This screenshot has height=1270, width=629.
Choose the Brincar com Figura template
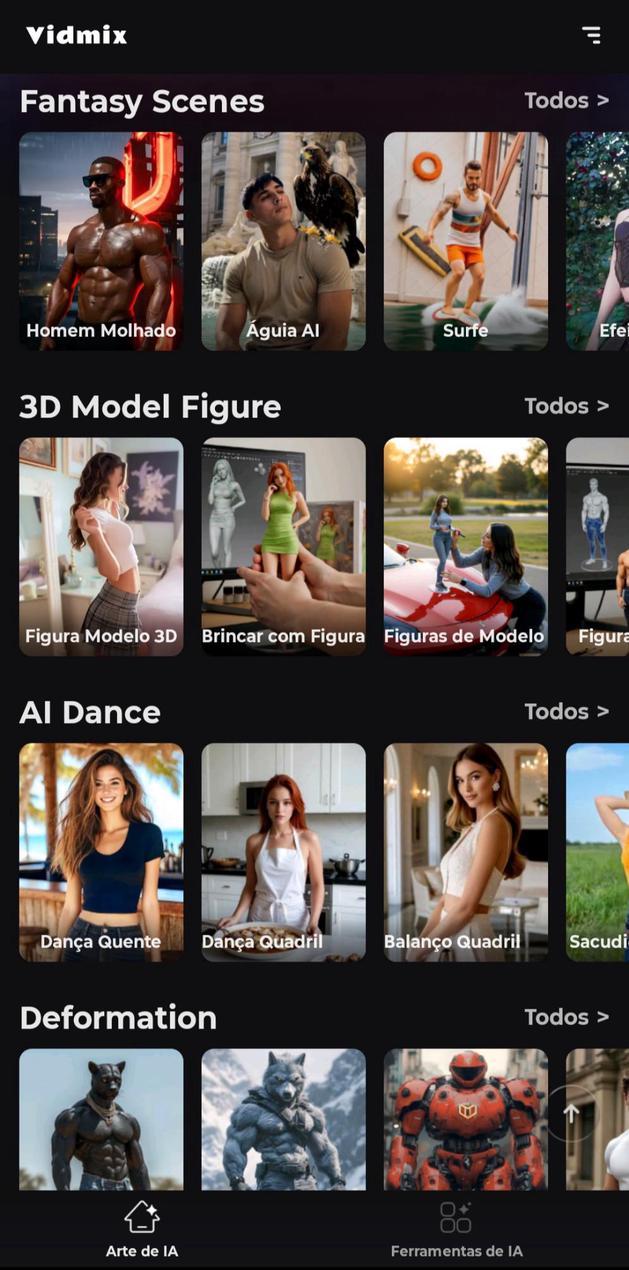[x=283, y=546]
